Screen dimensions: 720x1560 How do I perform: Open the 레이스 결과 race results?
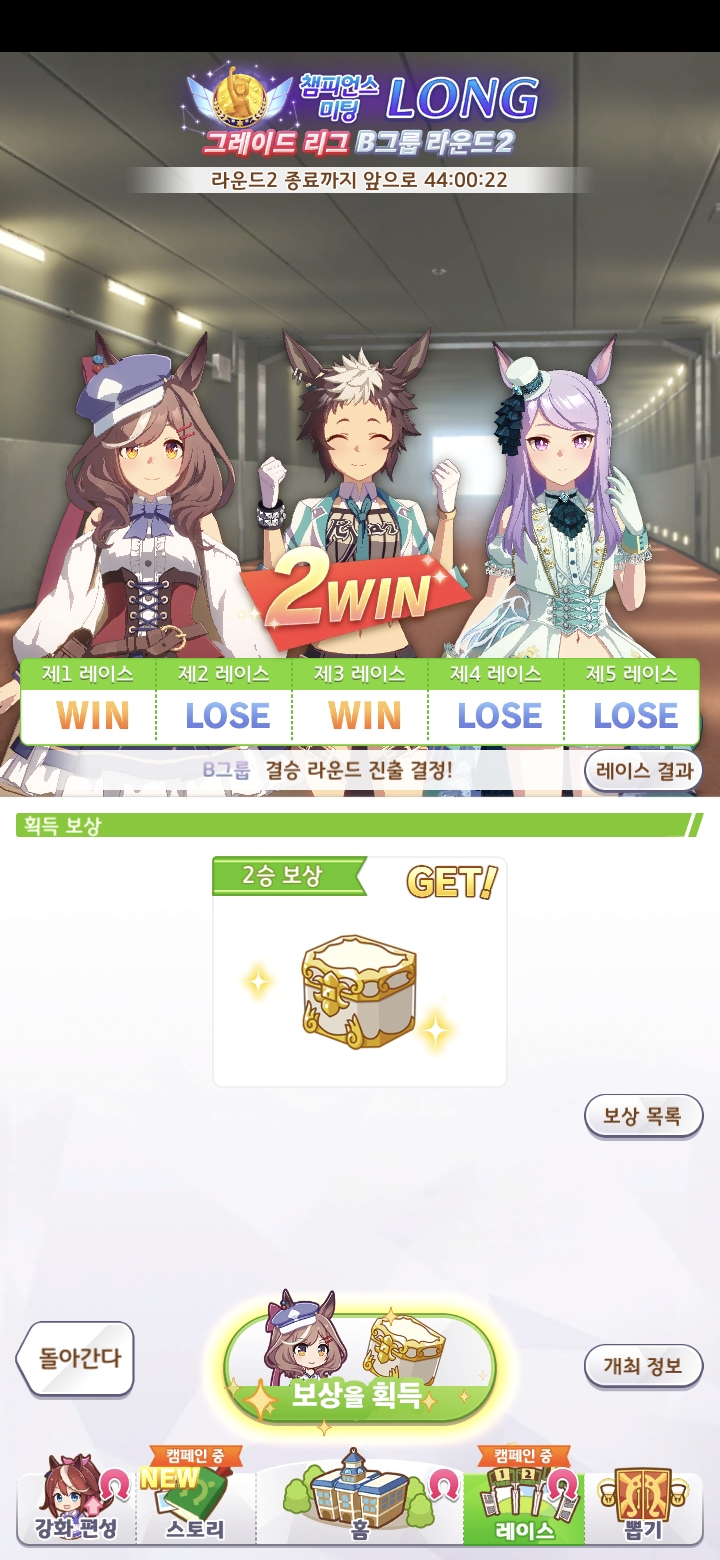[643, 771]
